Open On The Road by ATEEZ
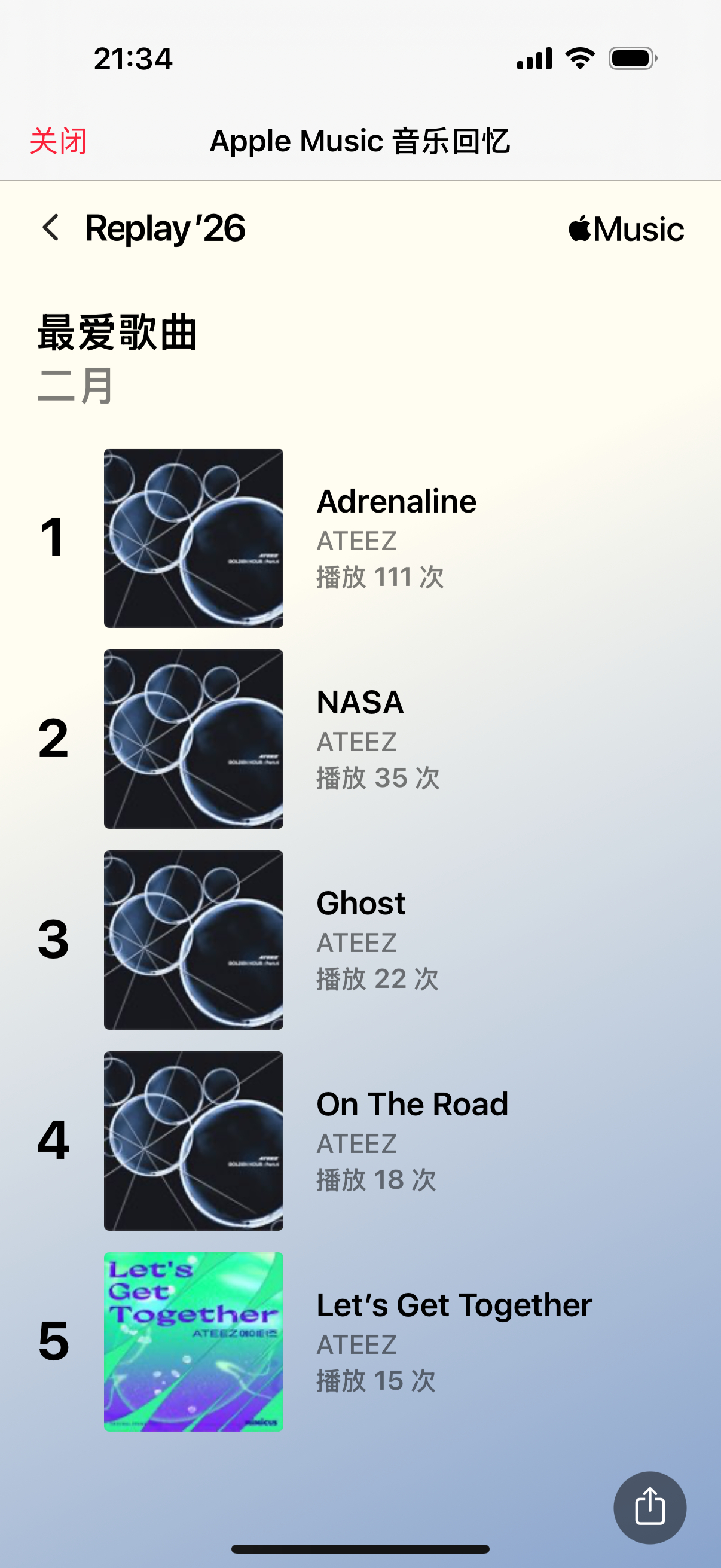This screenshot has height=1568, width=721. [x=360, y=1140]
